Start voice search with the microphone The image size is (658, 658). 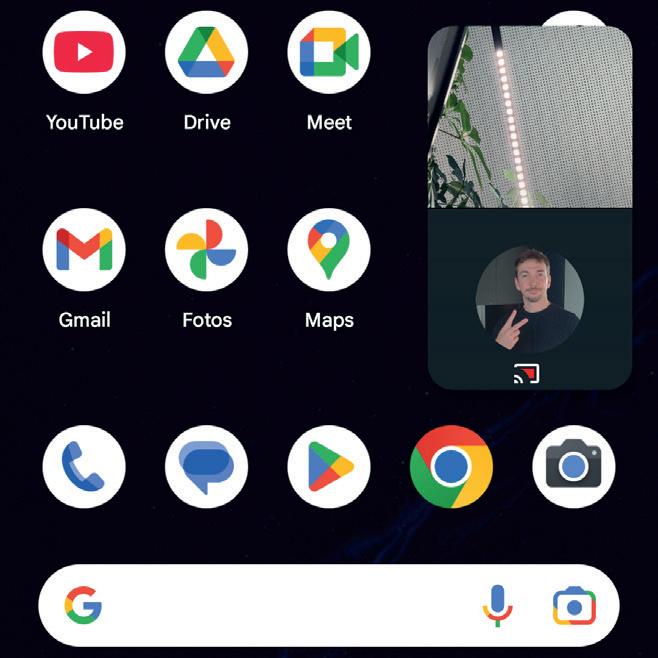coord(498,606)
